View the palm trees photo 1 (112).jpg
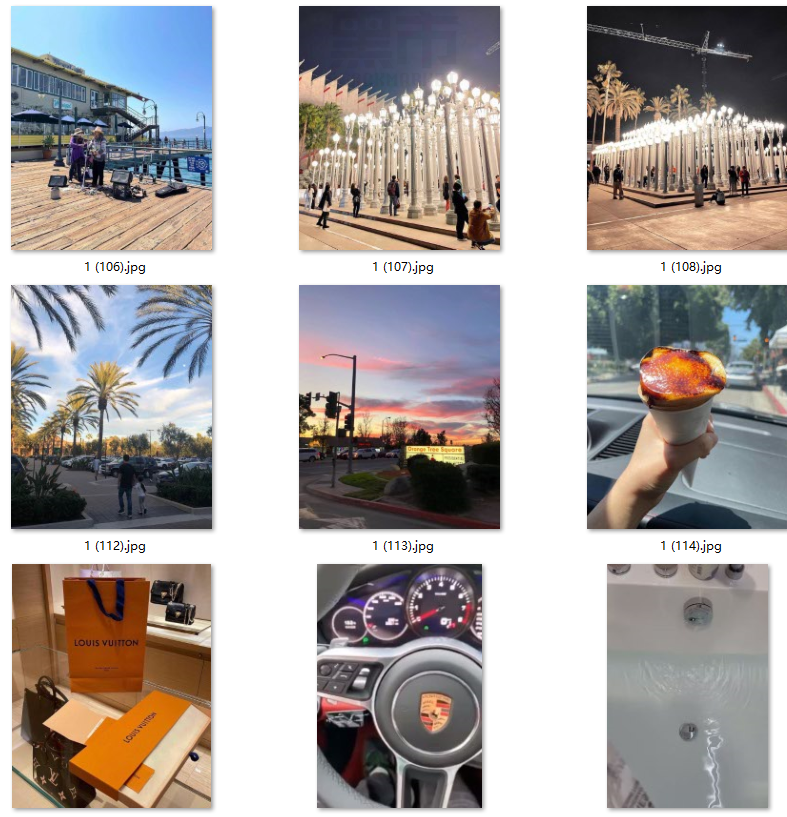The image size is (787, 817). tap(111, 406)
